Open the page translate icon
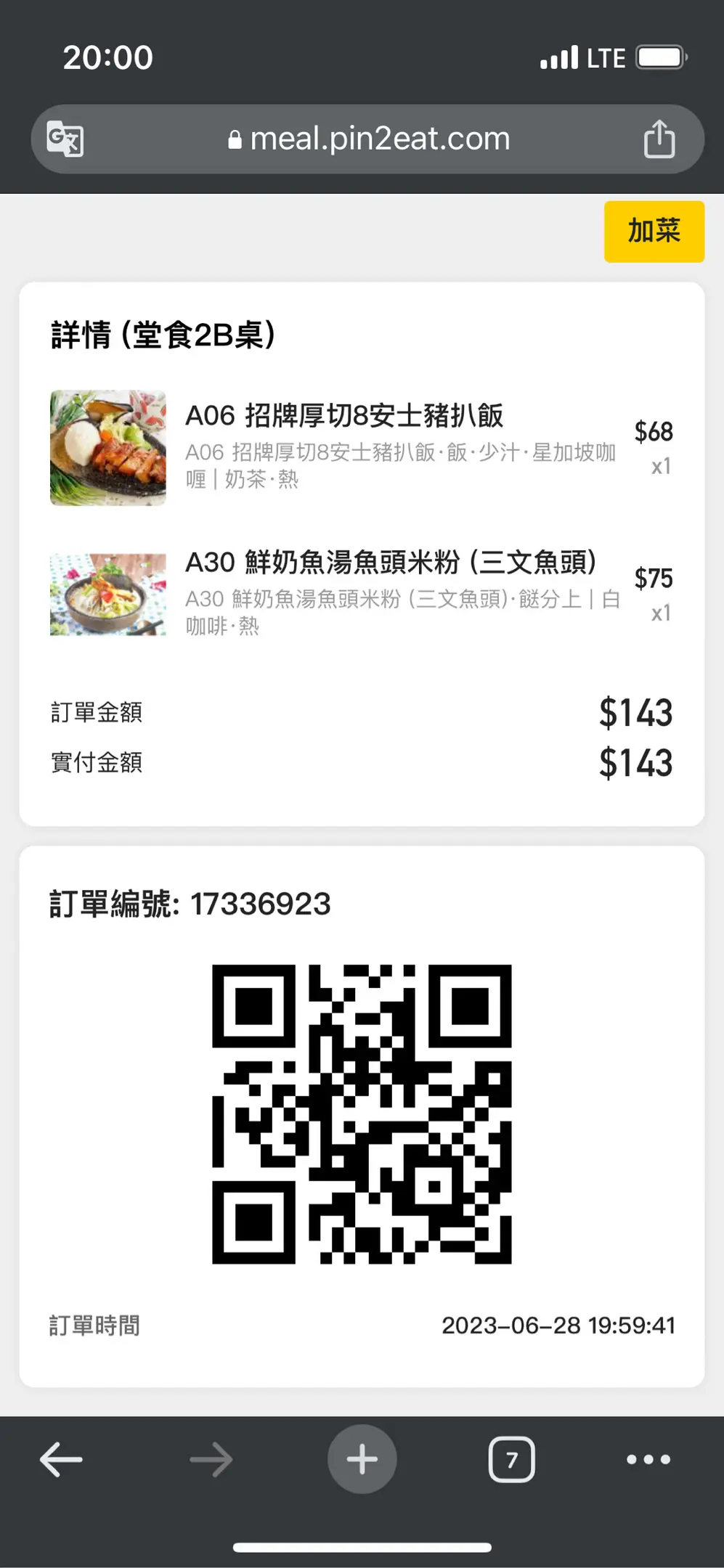The height and width of the screenshot is (1568, 724). tap(65, 139)
